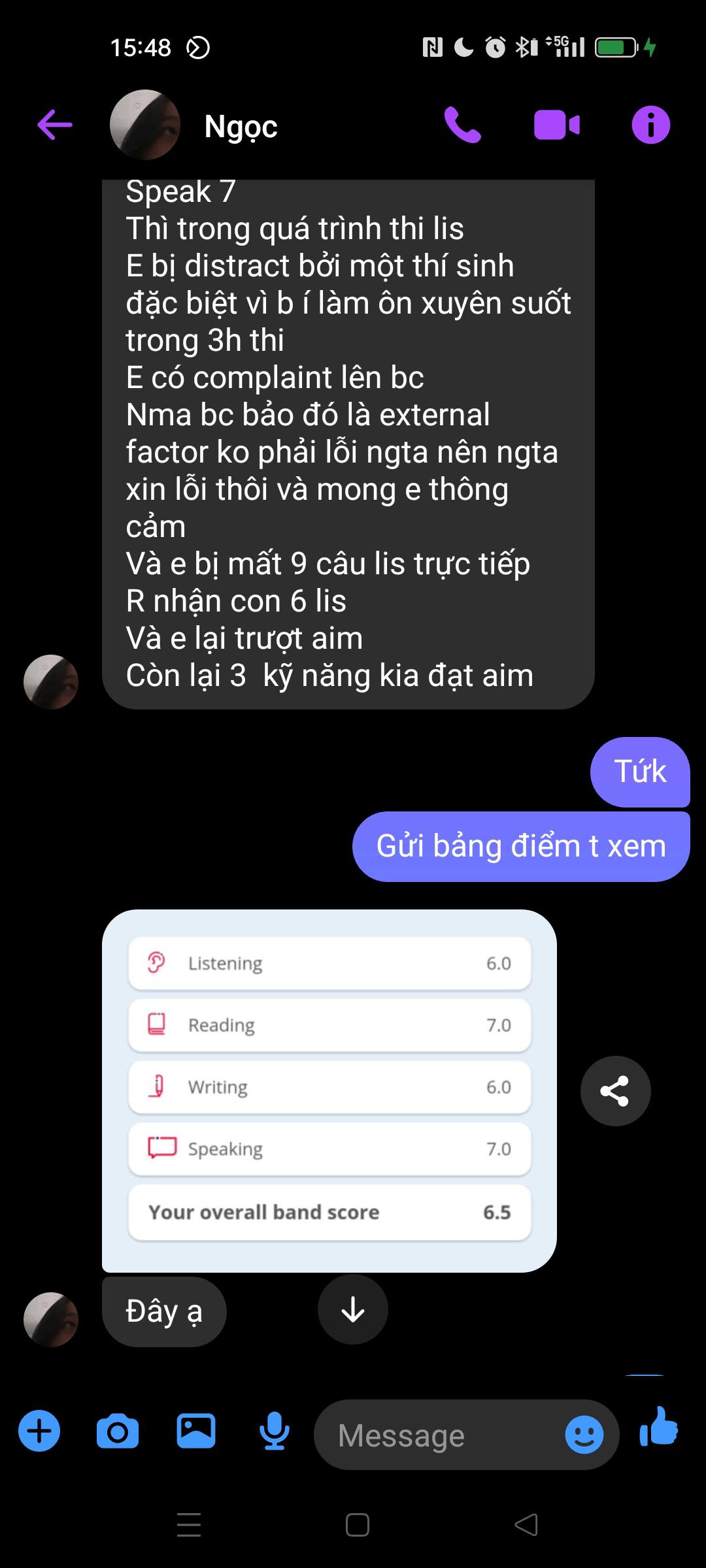Open the photo gallery picker
Image resolution: width=706 pixels, height=1568 pixels.
coord(196,1431)
